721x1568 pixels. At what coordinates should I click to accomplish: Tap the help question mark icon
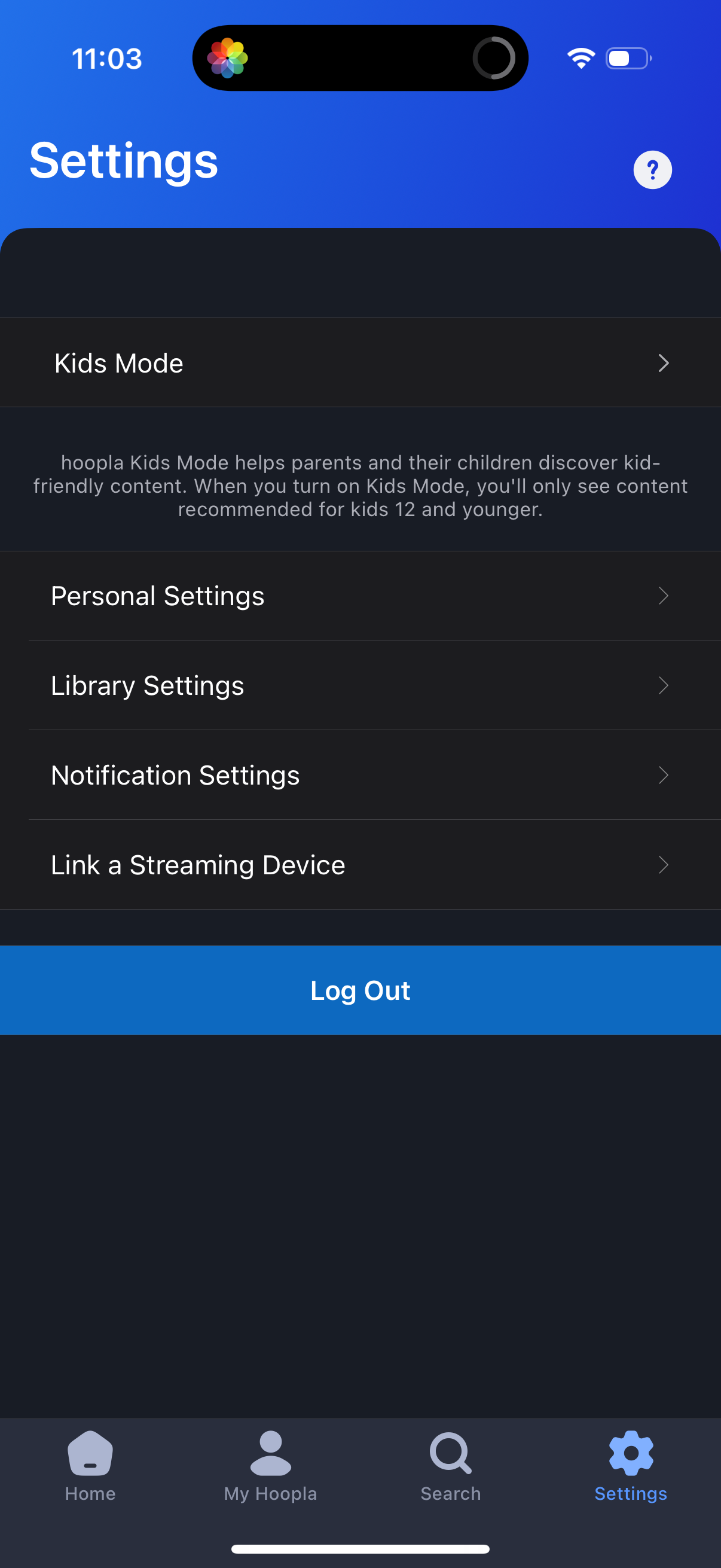point(652,169)
